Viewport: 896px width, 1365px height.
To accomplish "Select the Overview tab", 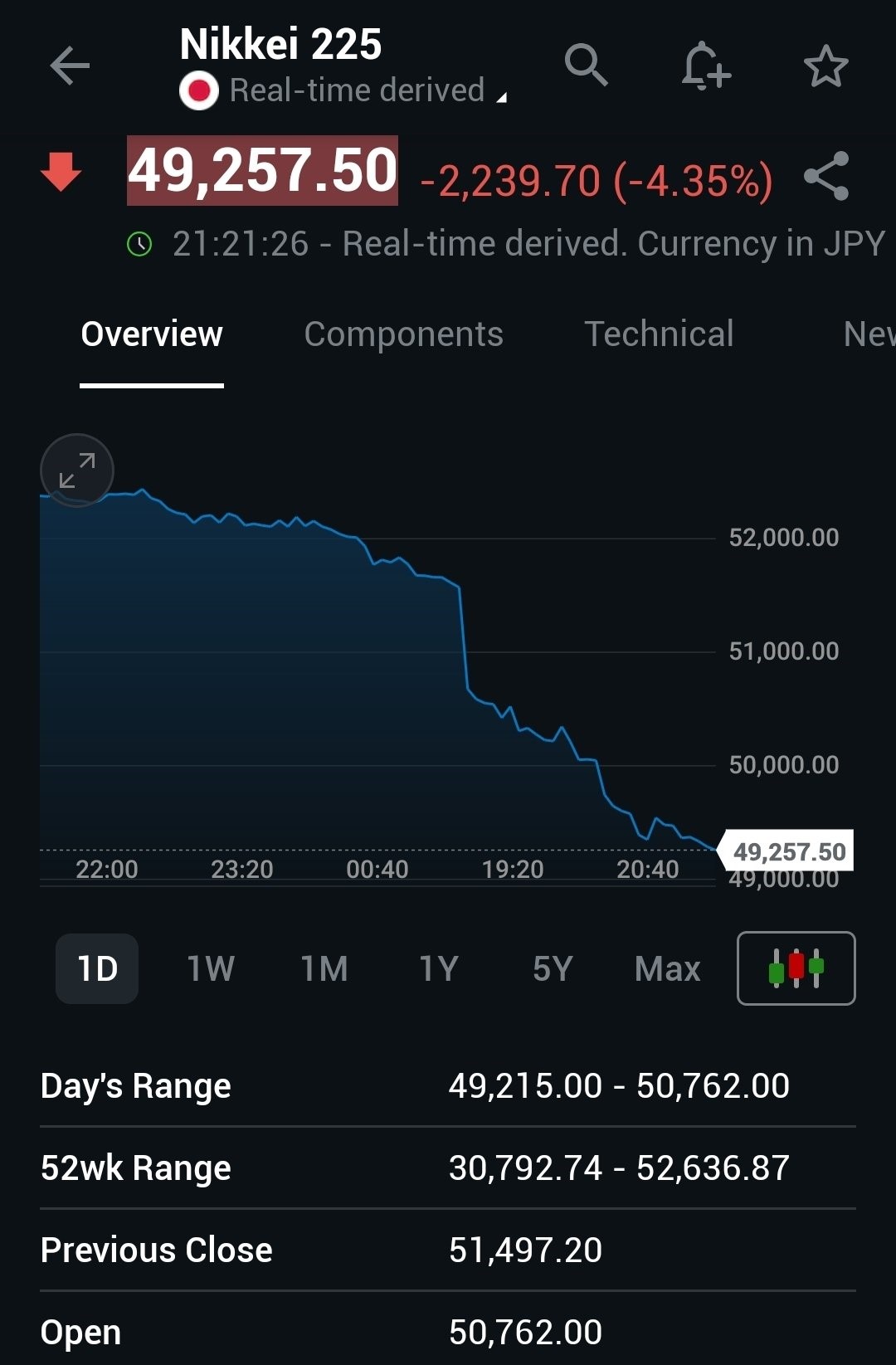I will click(x=152, y=334).
